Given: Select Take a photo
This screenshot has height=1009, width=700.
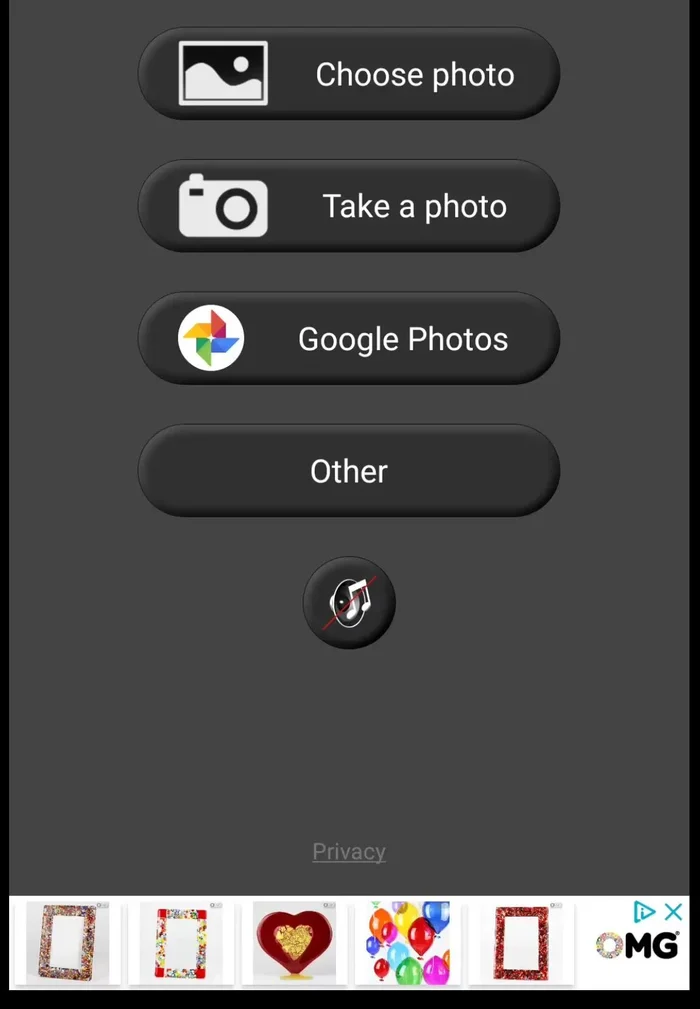Looking at the screenshot, I should (x=348, y=206).
